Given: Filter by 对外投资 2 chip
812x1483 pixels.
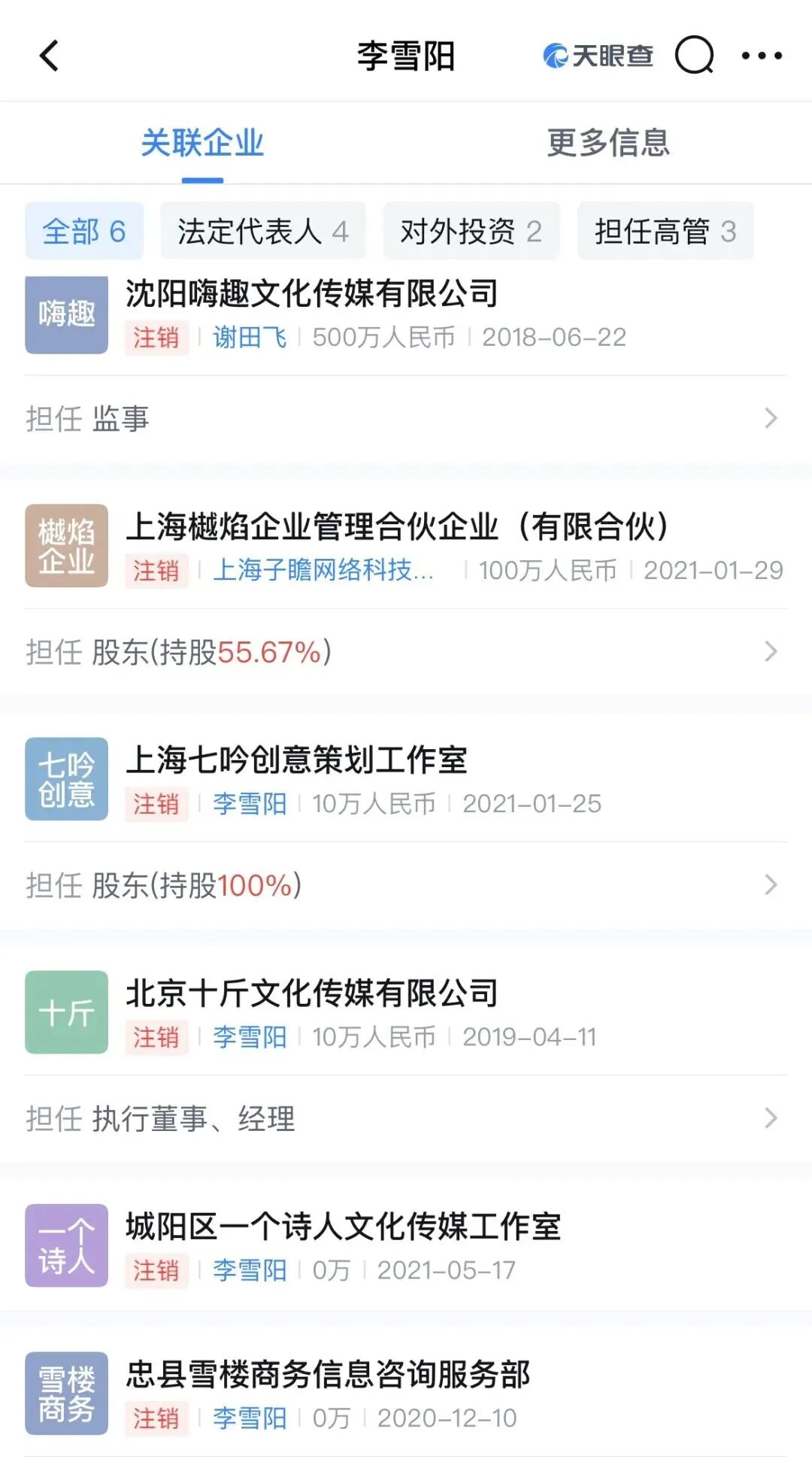Looking at the screenshot, I should point(471,232).
